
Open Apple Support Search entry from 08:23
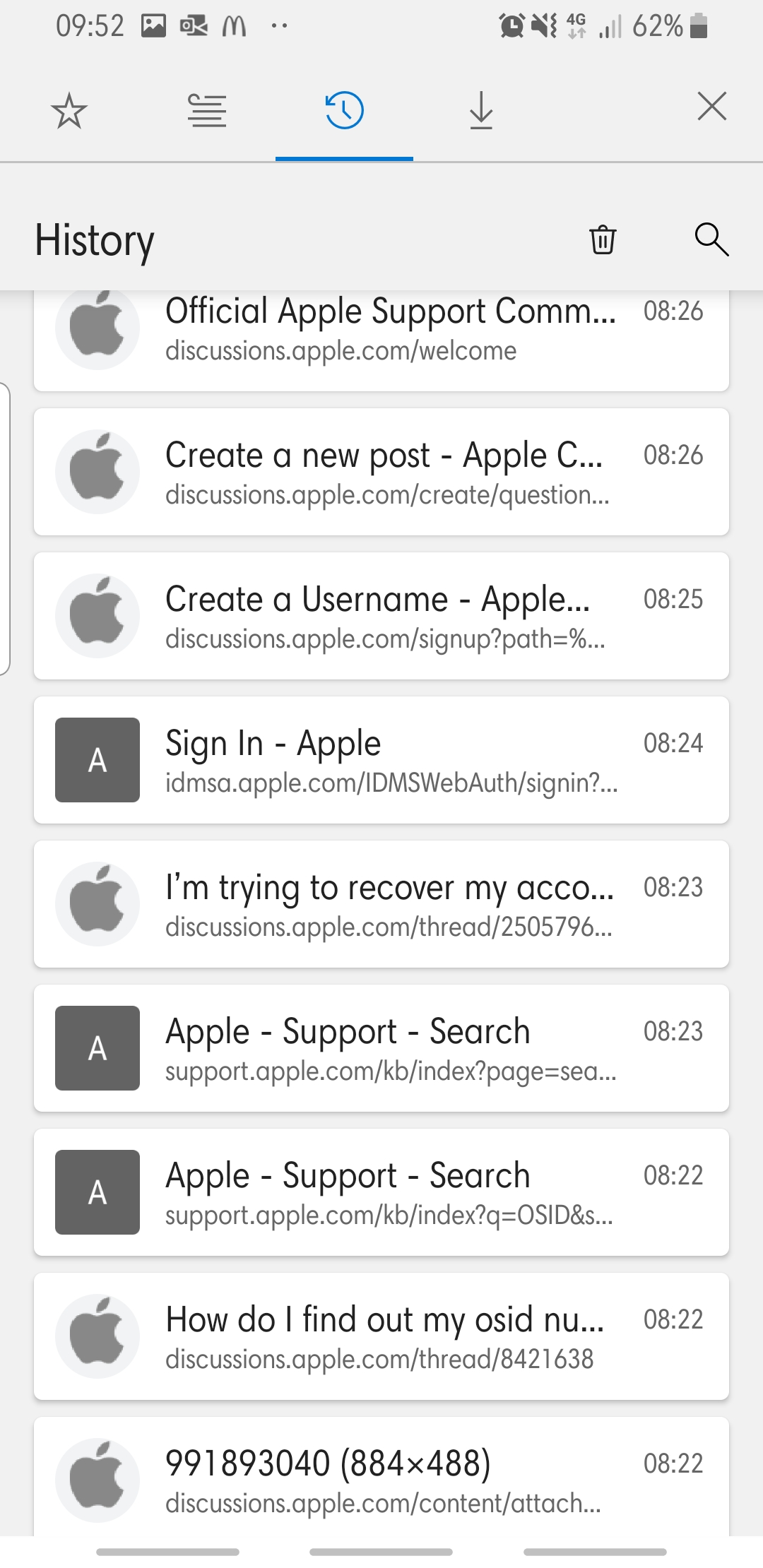pyautogui.click(x=381, y=1048)
